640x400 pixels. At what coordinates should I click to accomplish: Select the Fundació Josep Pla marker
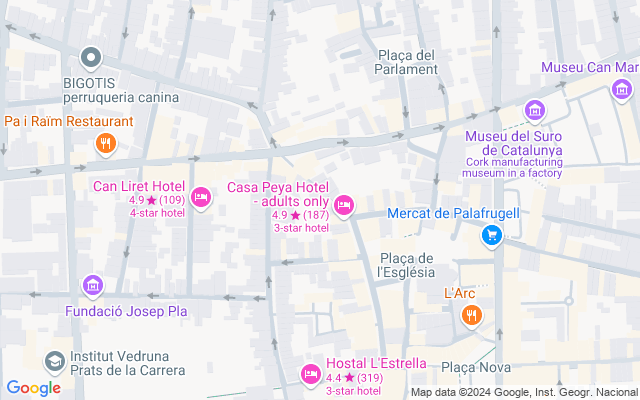coord(93,288)
